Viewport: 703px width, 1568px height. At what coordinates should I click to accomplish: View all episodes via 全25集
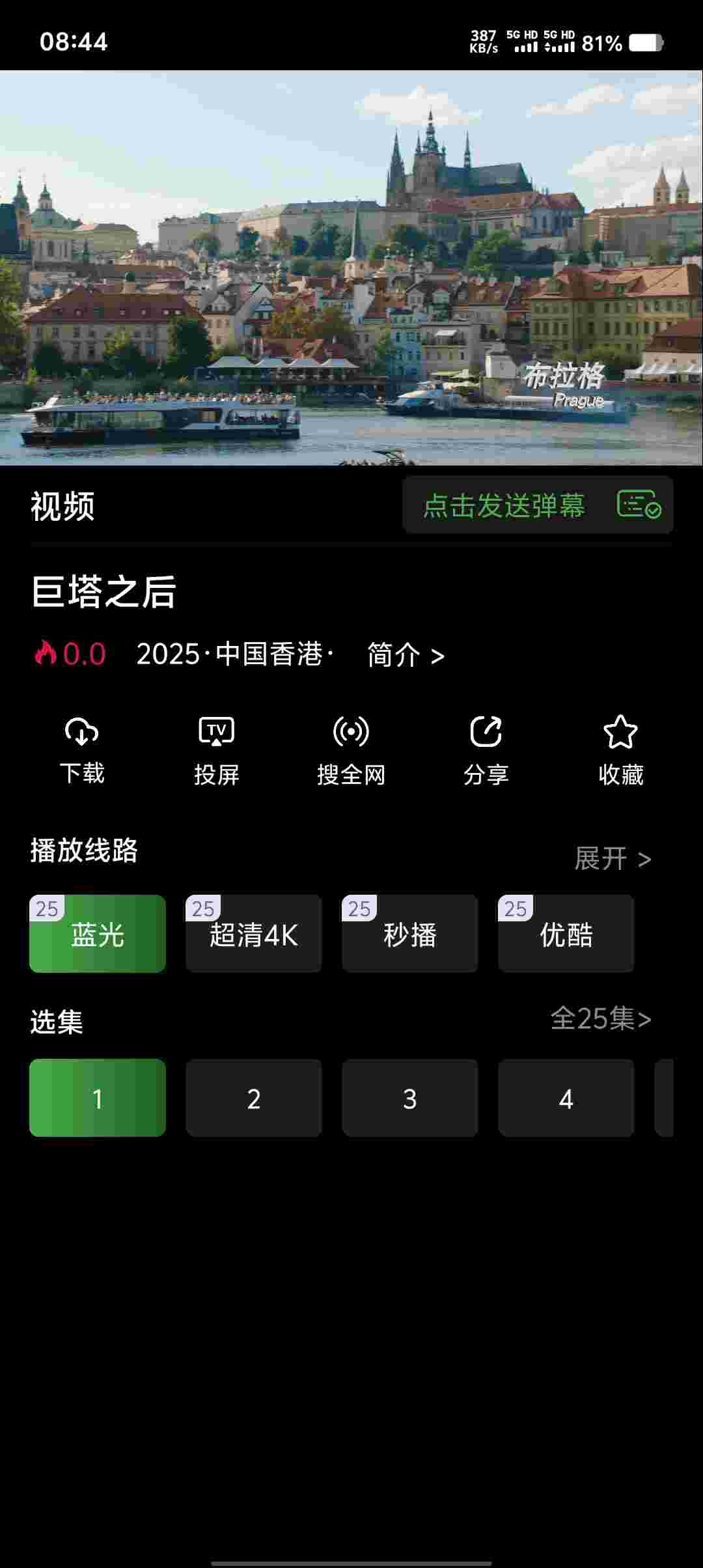[x=600, y=1018]
